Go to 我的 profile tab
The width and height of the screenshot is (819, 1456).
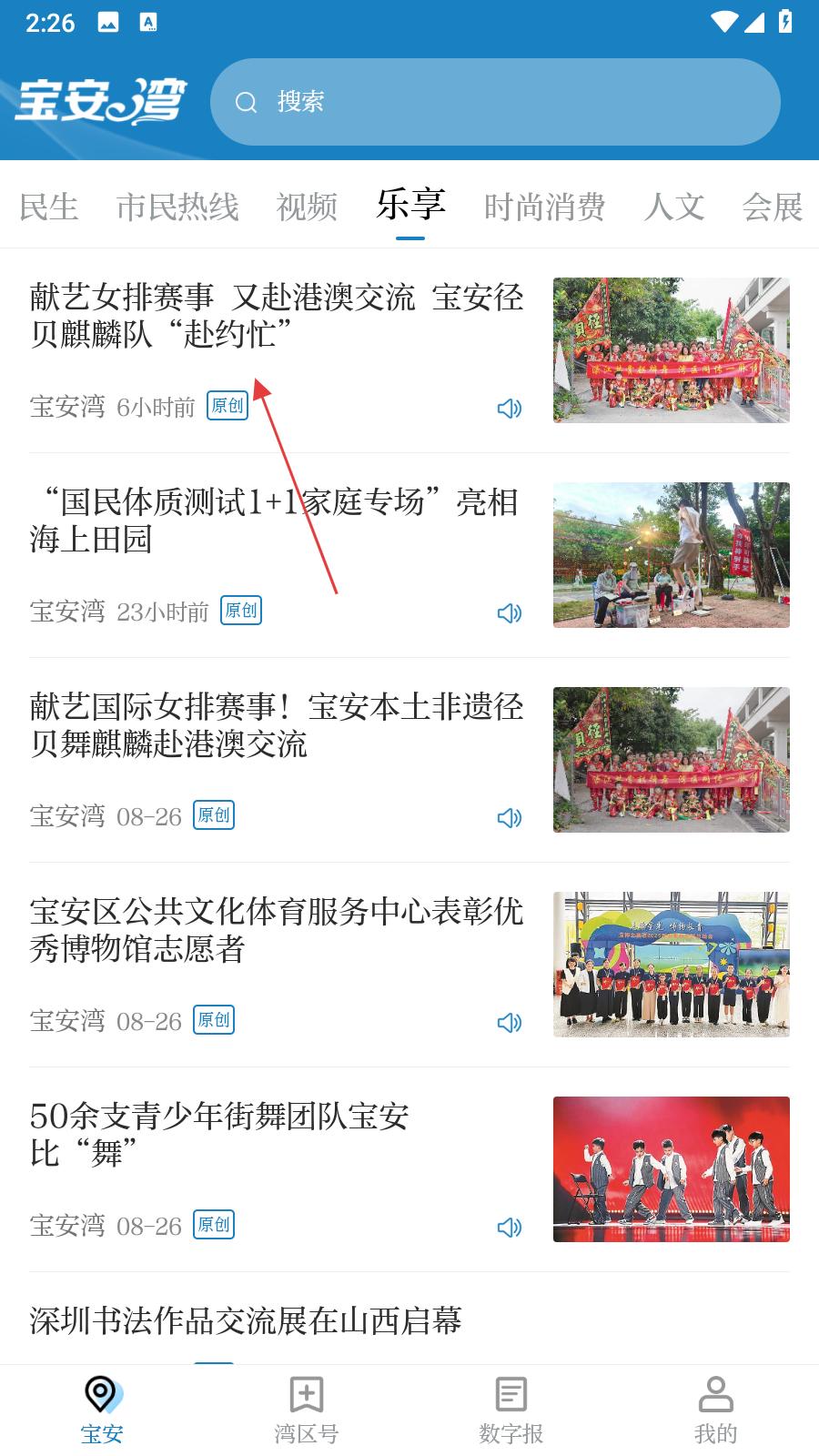715,1410
